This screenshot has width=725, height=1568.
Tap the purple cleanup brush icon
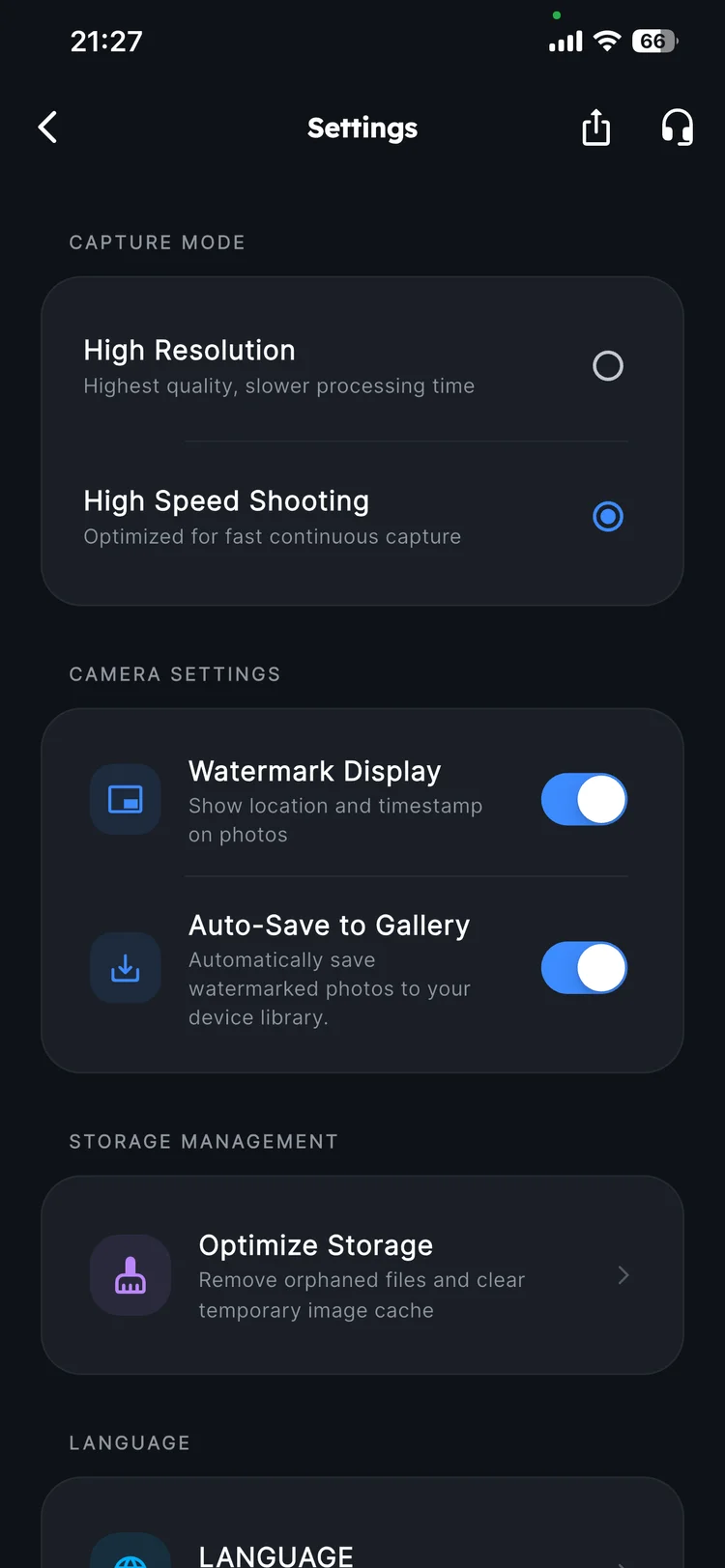(x=130, y=1275)
